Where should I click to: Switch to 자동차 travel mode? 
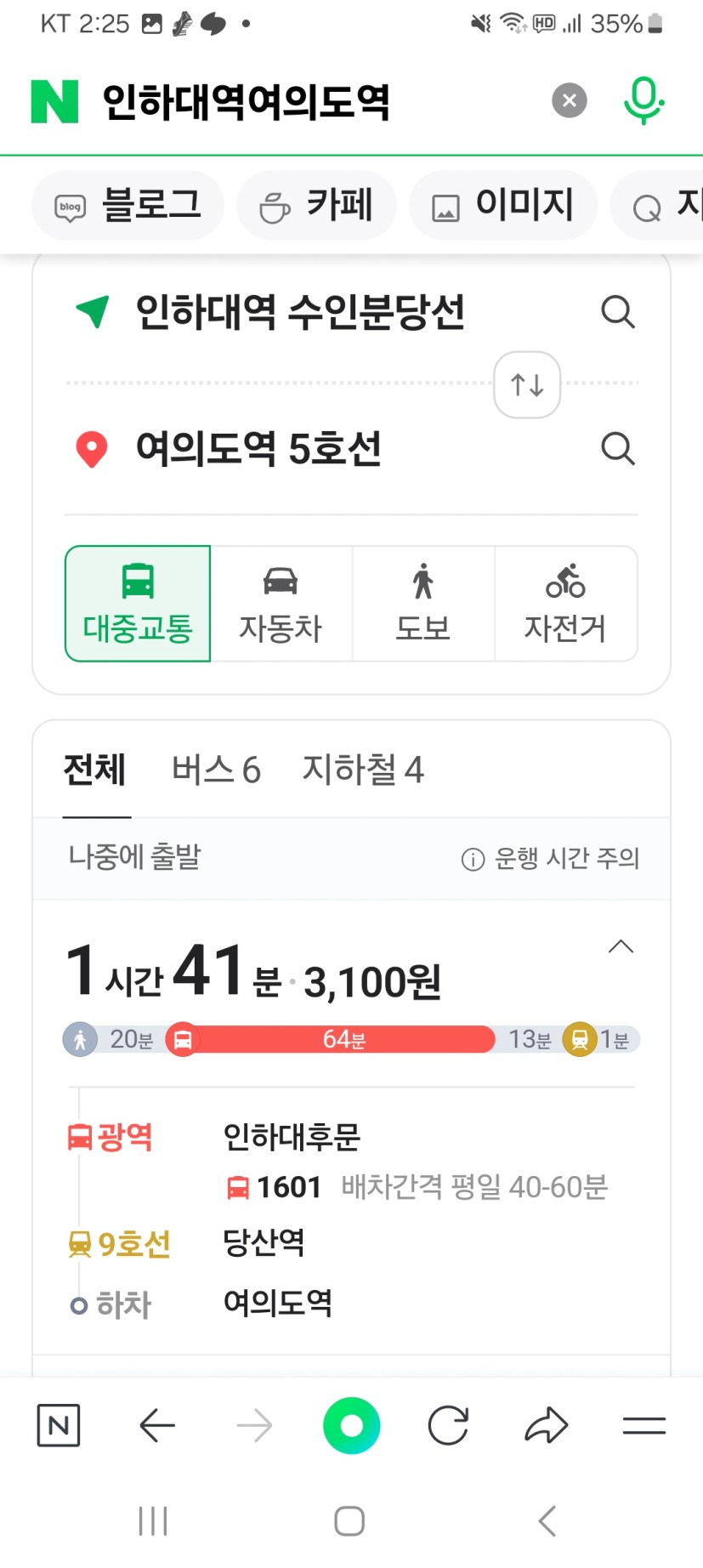click(281, 604)
